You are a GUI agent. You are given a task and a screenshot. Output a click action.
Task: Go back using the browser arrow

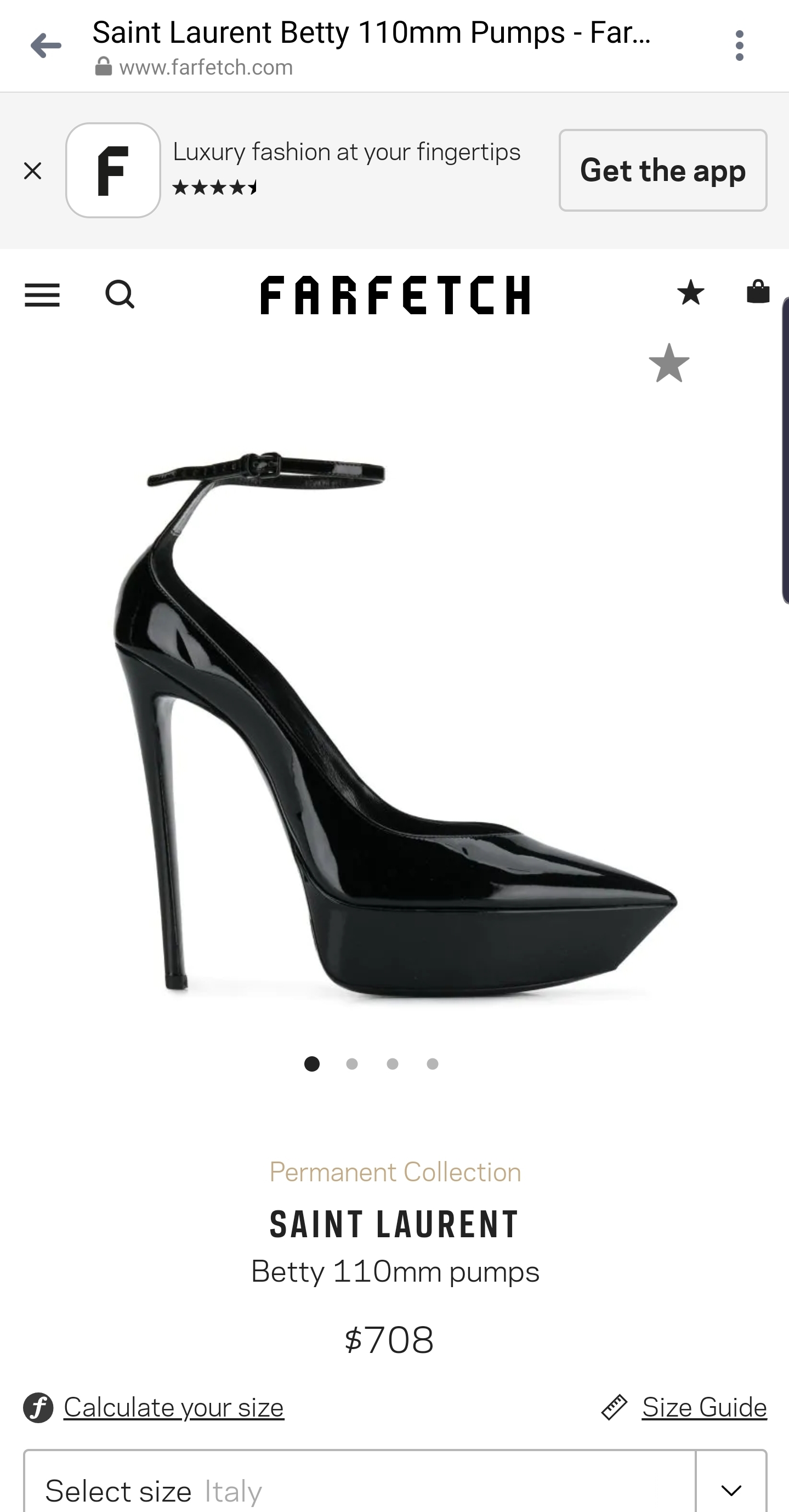46,46
